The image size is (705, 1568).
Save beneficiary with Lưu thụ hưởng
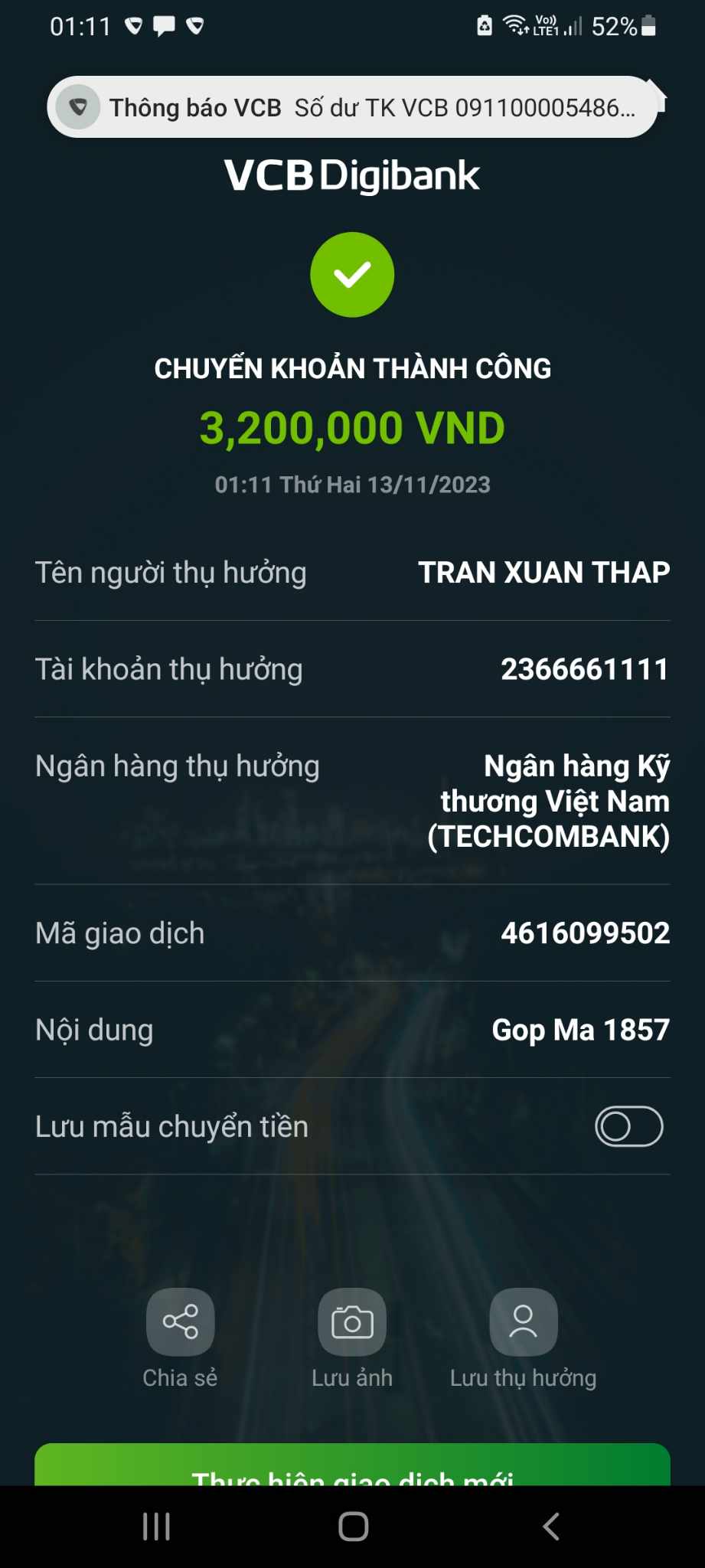pos(524,1322)
